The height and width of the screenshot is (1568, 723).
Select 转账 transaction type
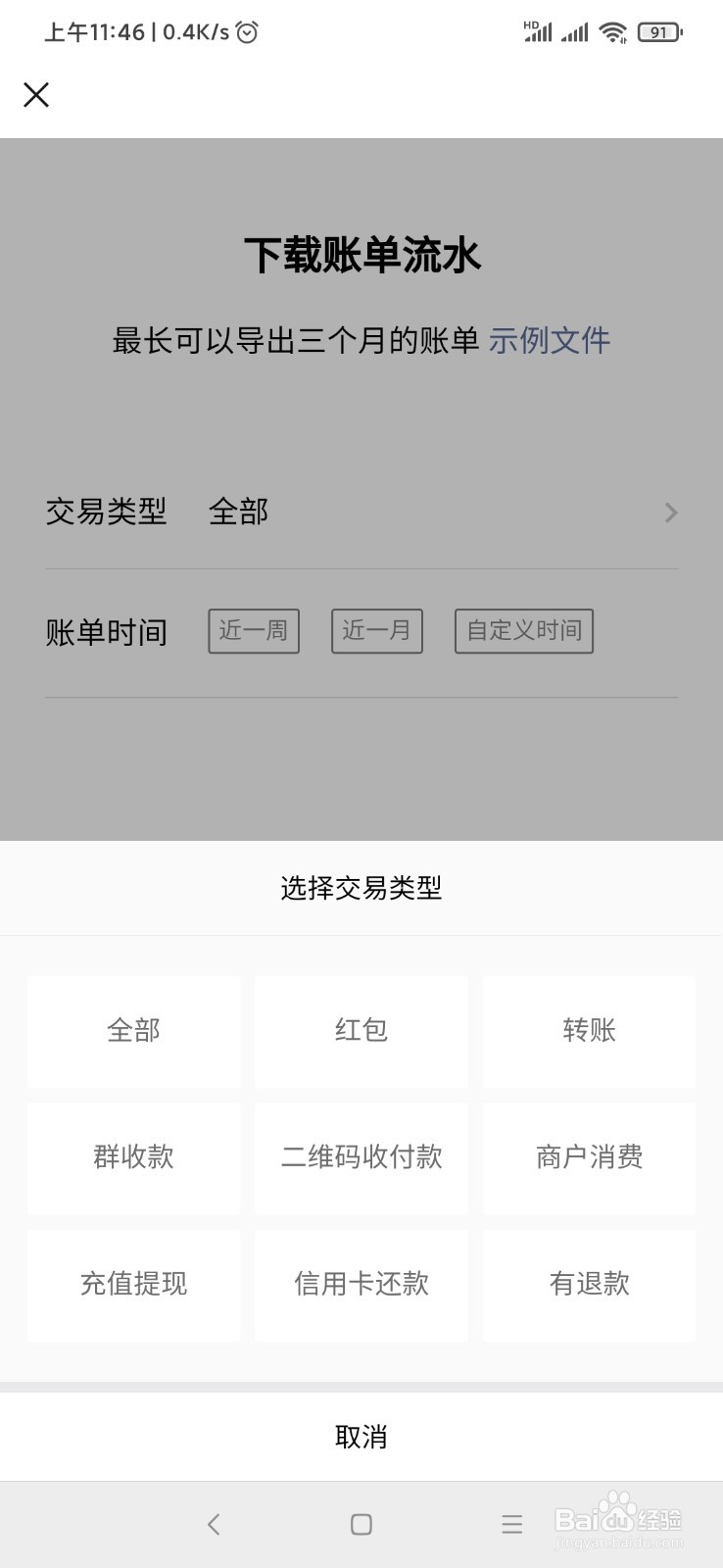pos(589,1031)
